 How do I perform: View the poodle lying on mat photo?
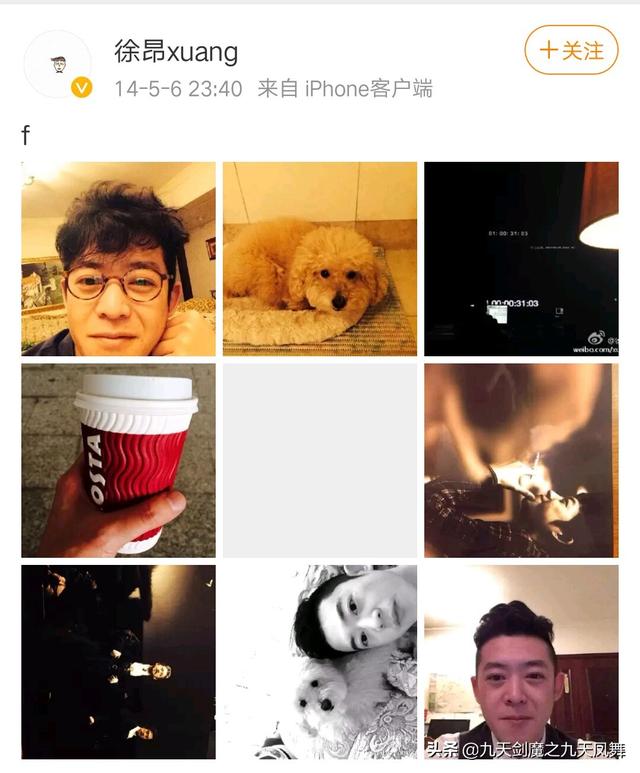(x=320, y=258)
